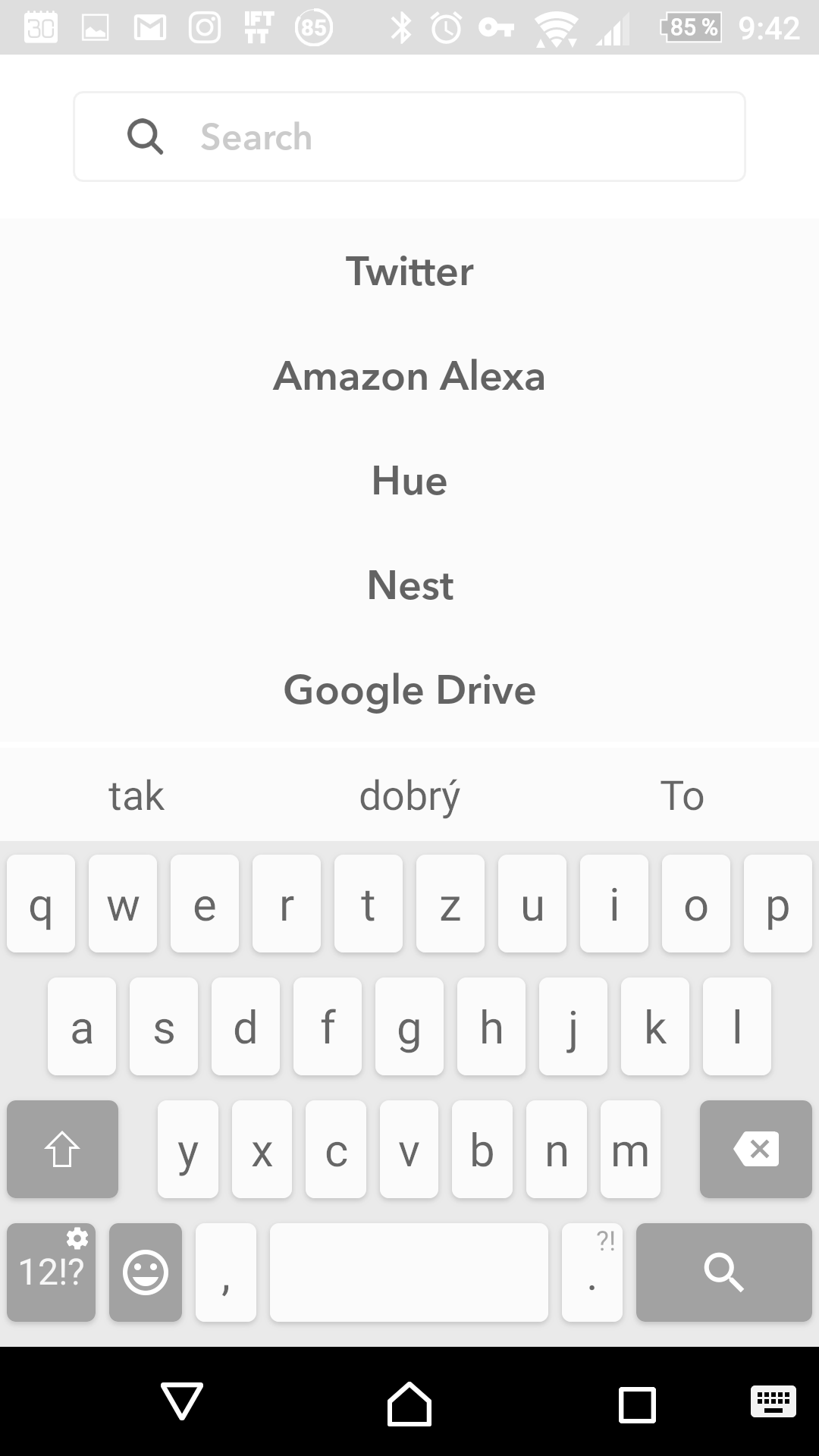Screen dimensions: 819x1456
Task: Tap the keyboard search key
Action: coord(723,1272)
